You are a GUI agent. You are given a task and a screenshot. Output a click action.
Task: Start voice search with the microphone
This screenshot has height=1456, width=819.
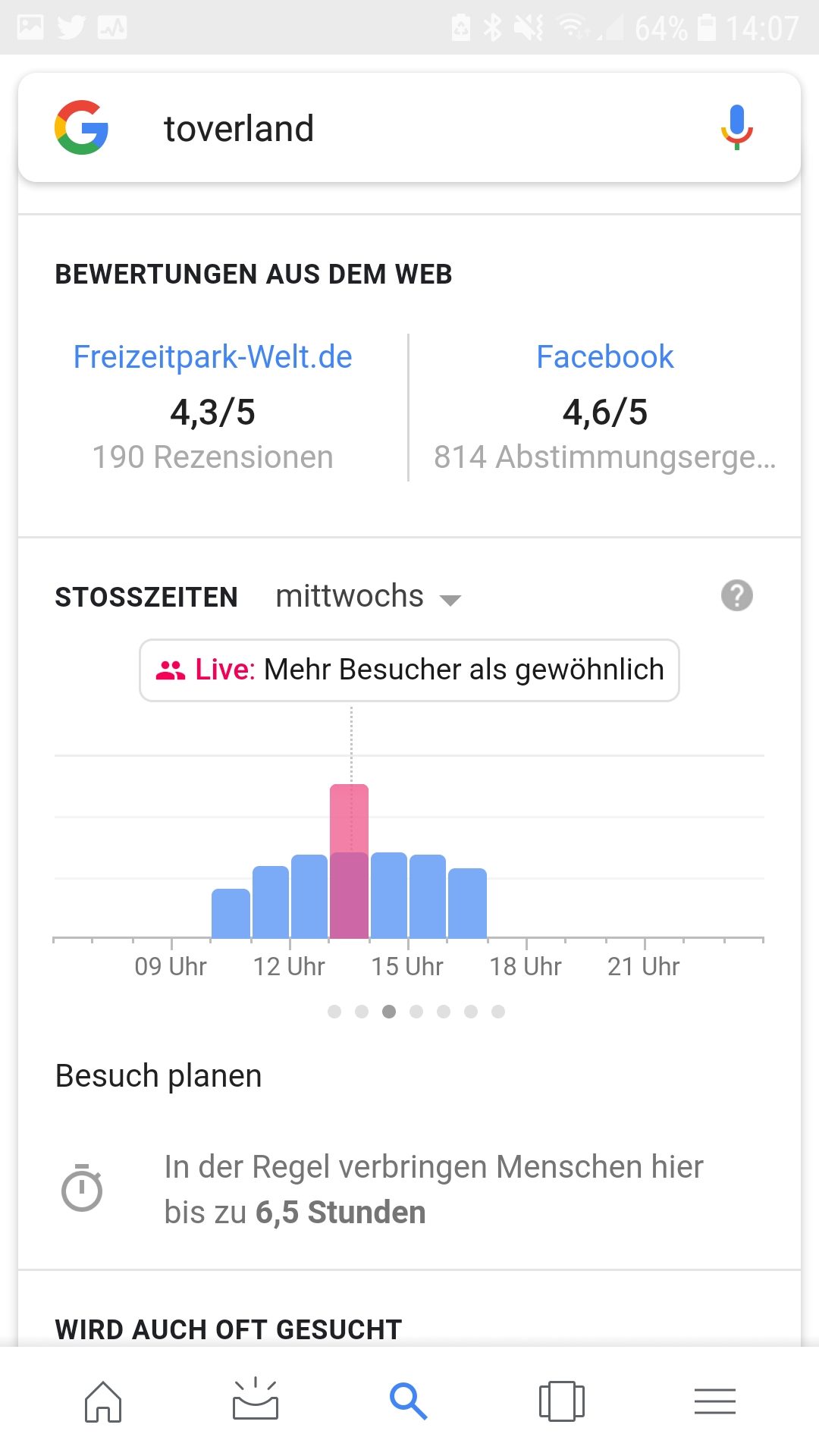tap(736, 127)
